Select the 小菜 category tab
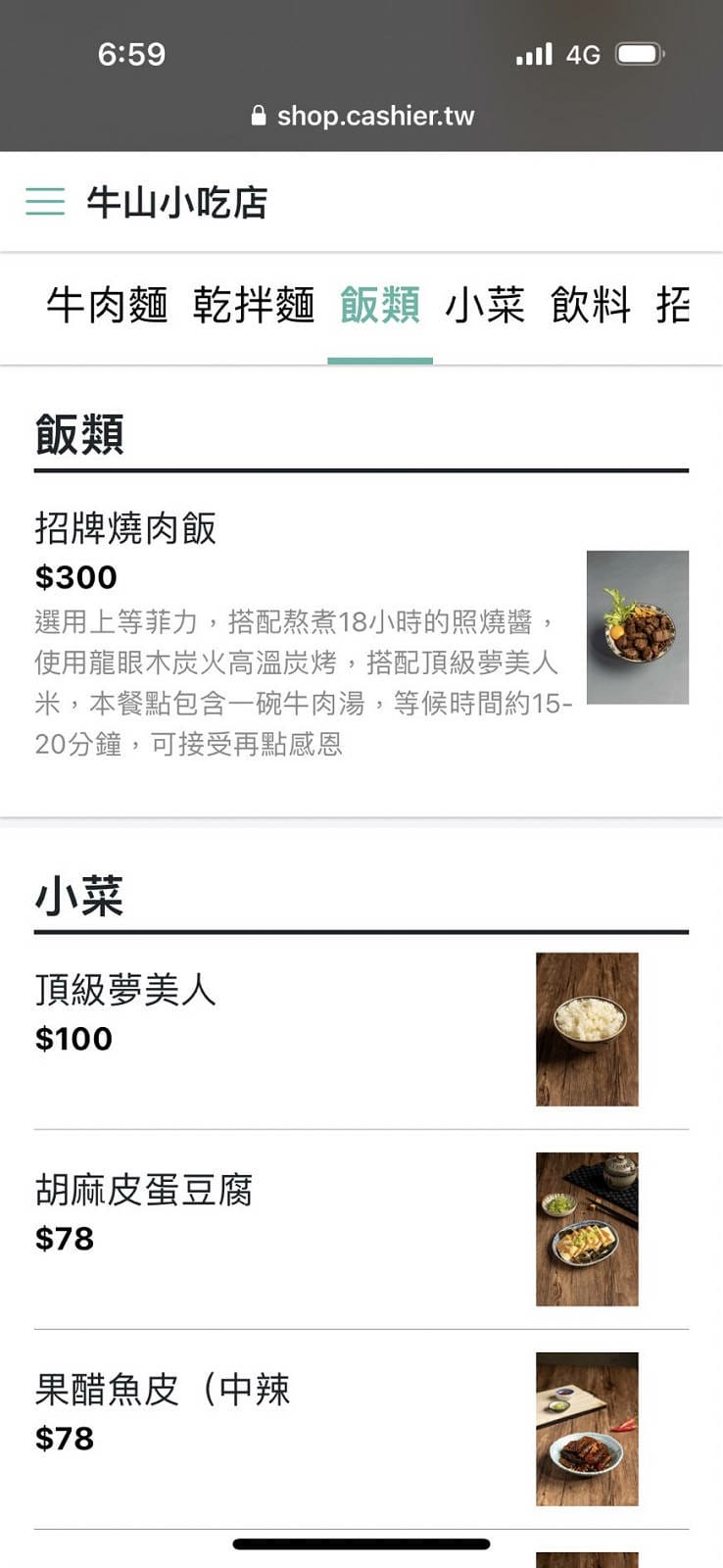Screen dimensions: 723x1568 (x=486, y=306)
